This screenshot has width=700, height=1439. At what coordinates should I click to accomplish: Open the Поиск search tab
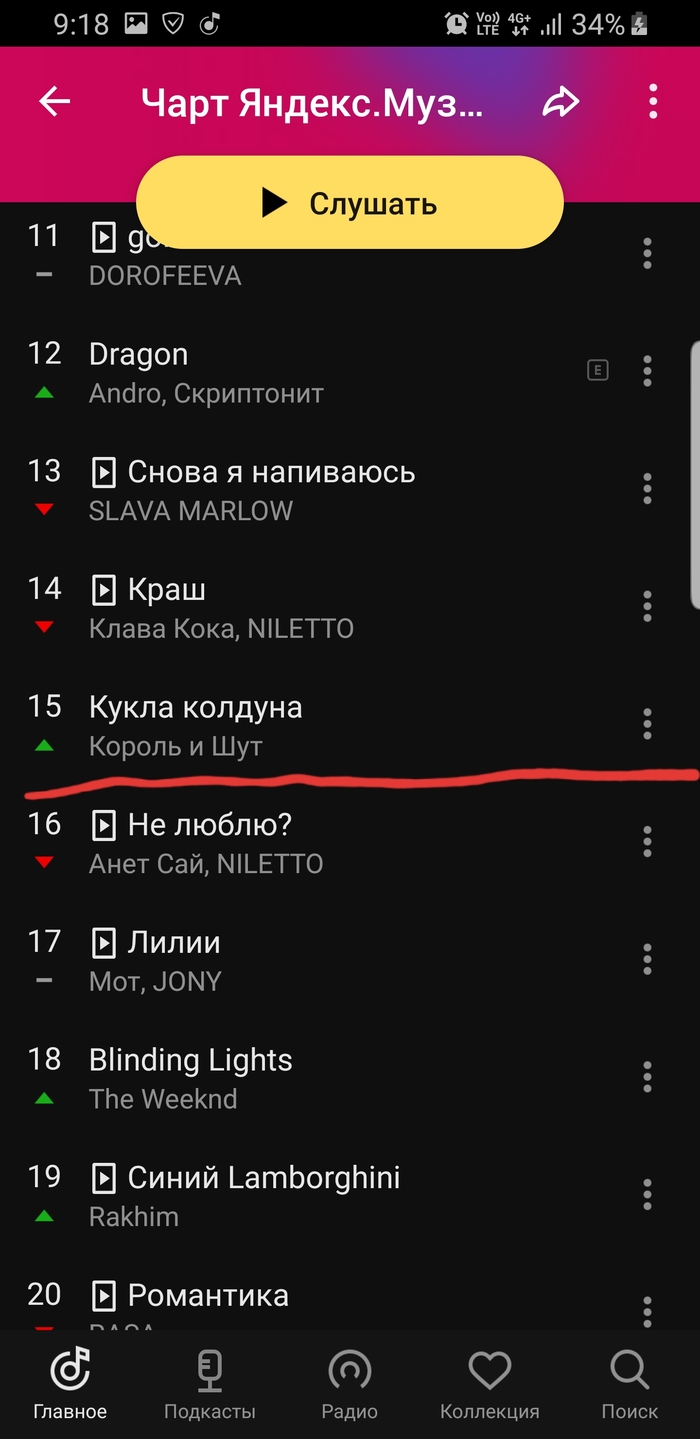point(629,1385)
